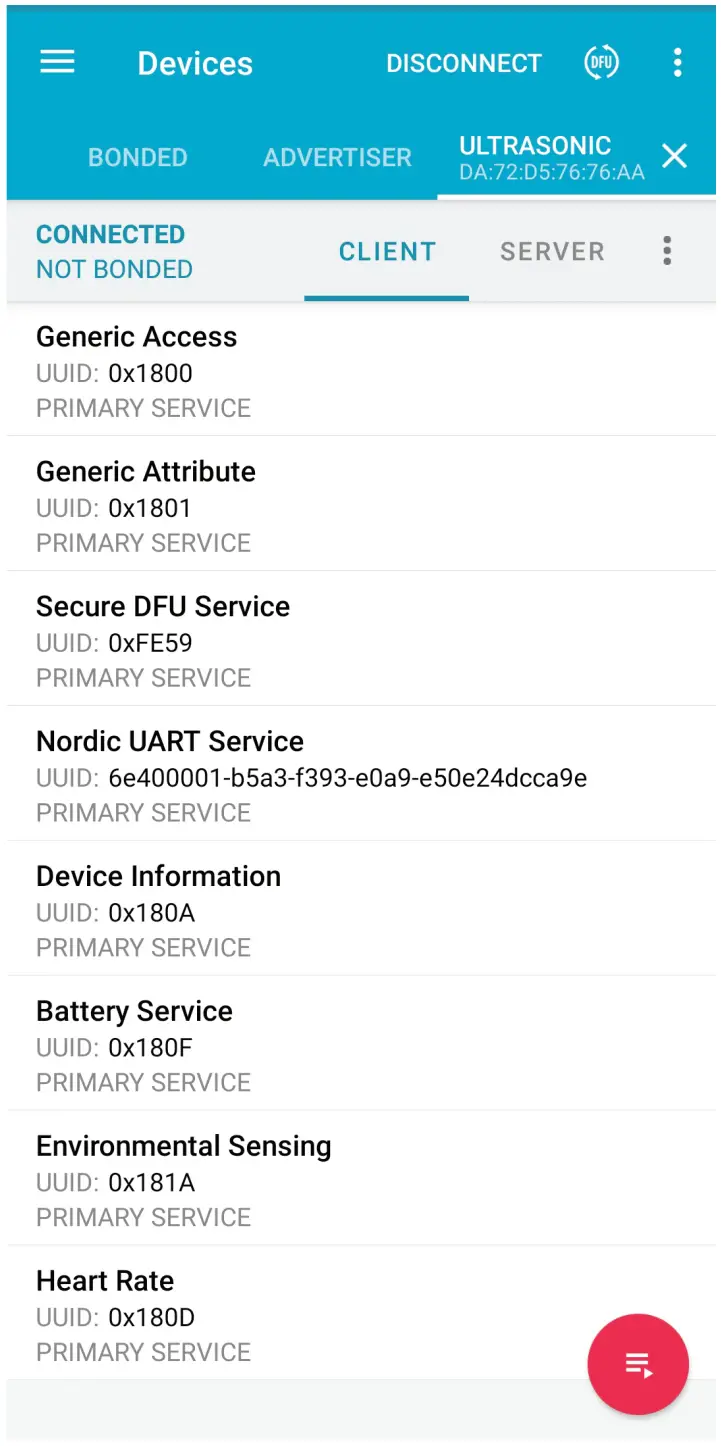The height and width of the screenshot is (1446, 721).
Task: Open the connection options overflow menu
Action: pos(667,251)
